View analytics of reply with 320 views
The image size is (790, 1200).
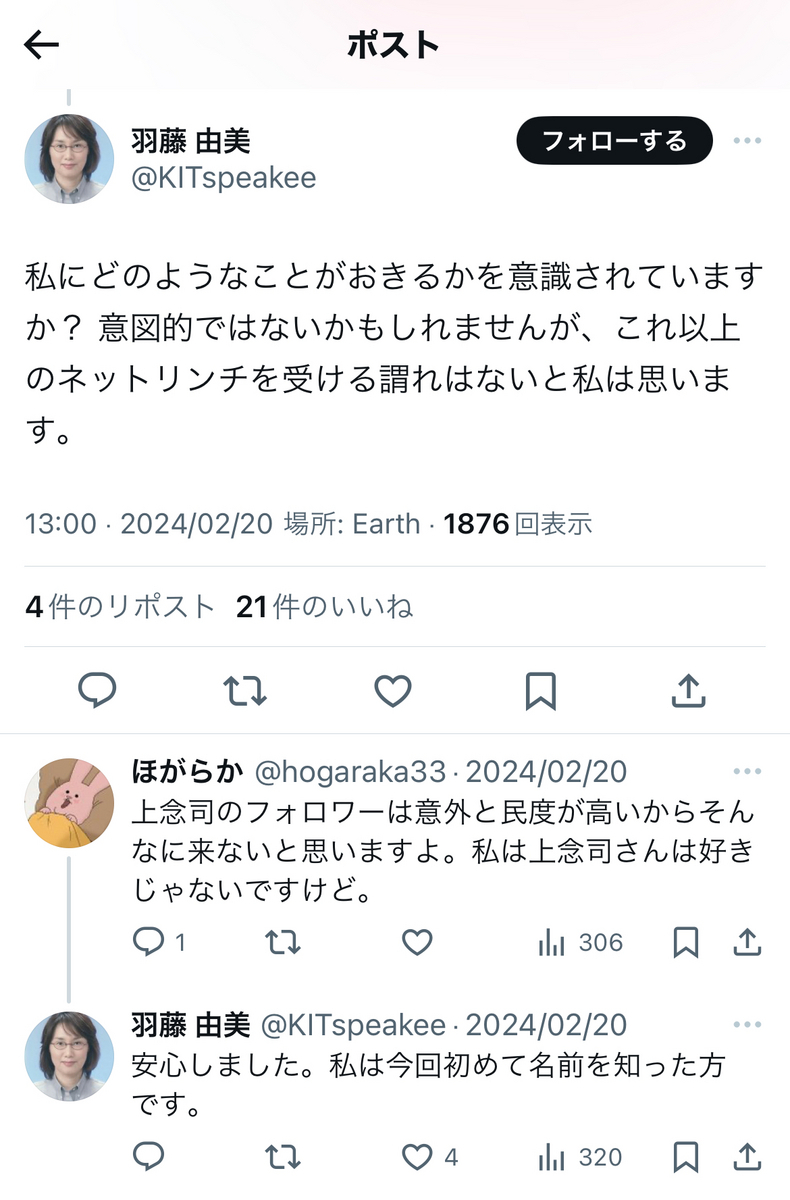coord(581,1157)
